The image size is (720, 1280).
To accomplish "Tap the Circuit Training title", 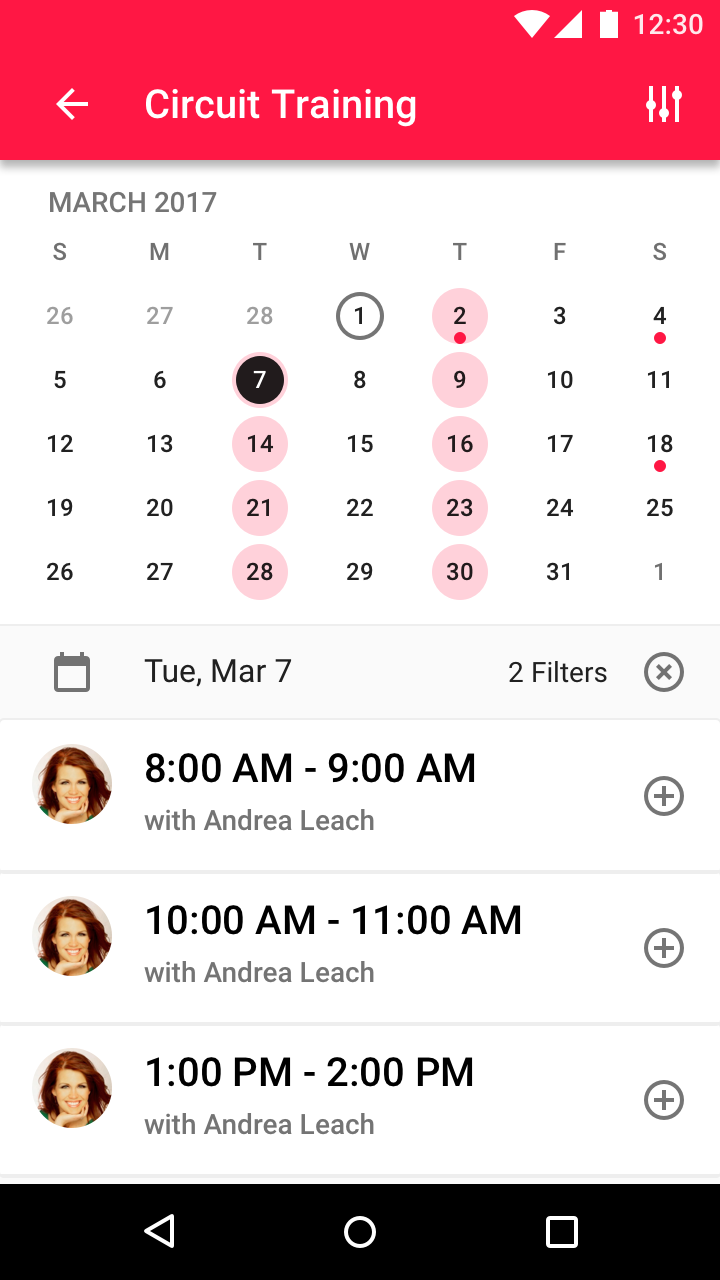I will [x=280, y=104].
